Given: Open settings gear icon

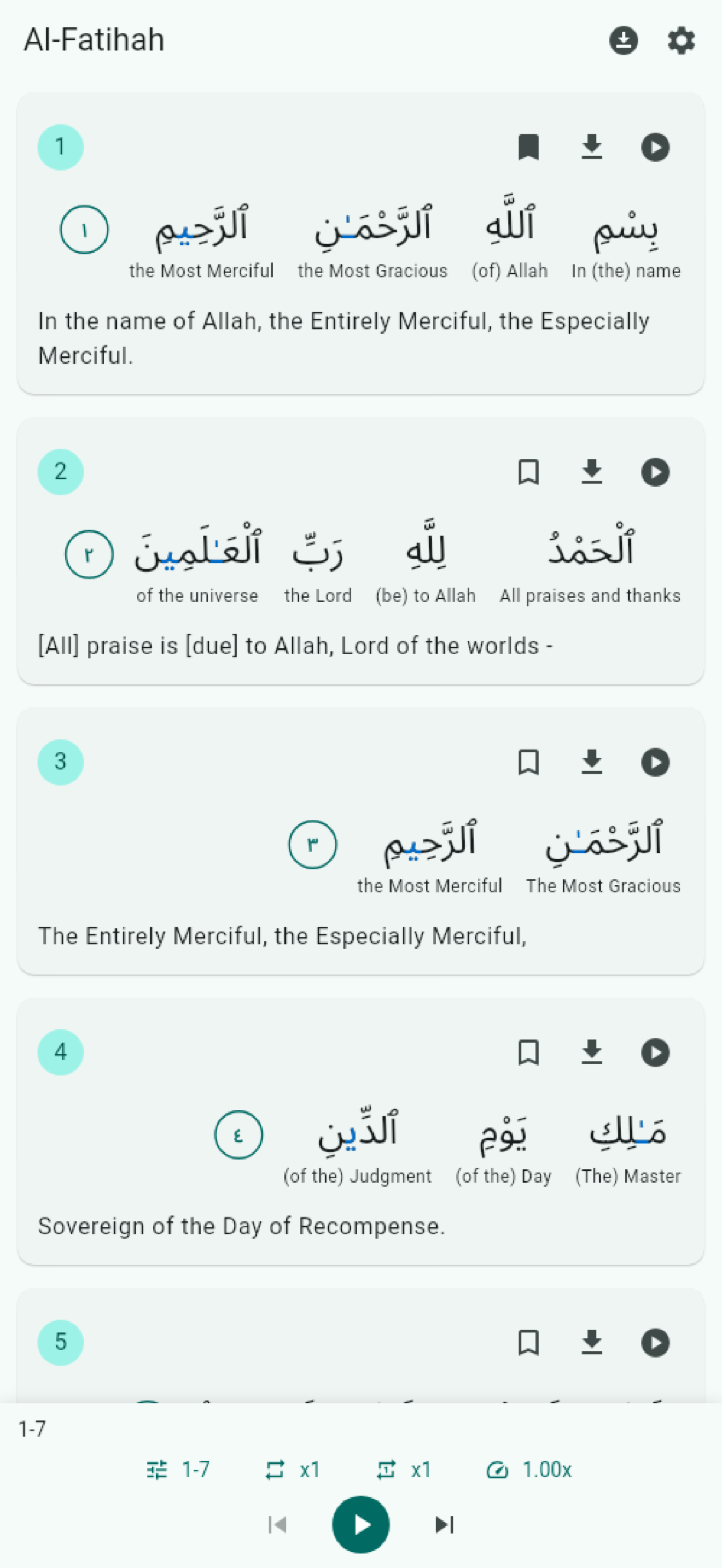Looking at the screenshot, I should click(681, 41).
